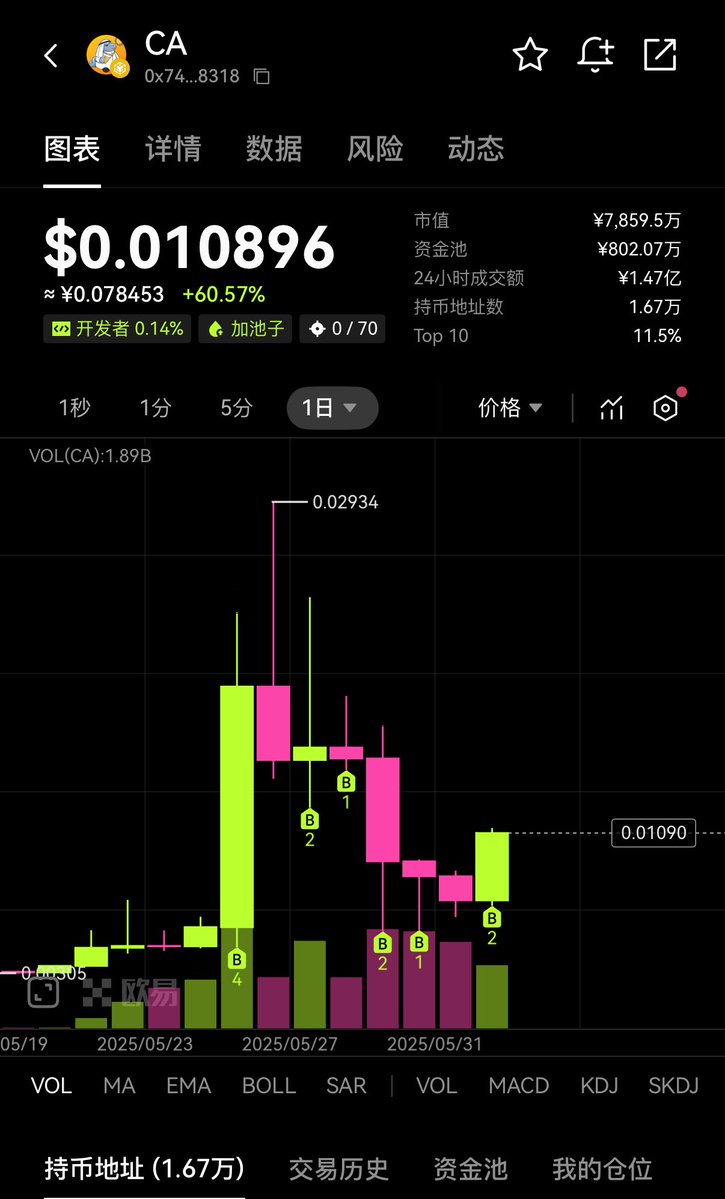Open the chart indicators icon

point(611,408)
